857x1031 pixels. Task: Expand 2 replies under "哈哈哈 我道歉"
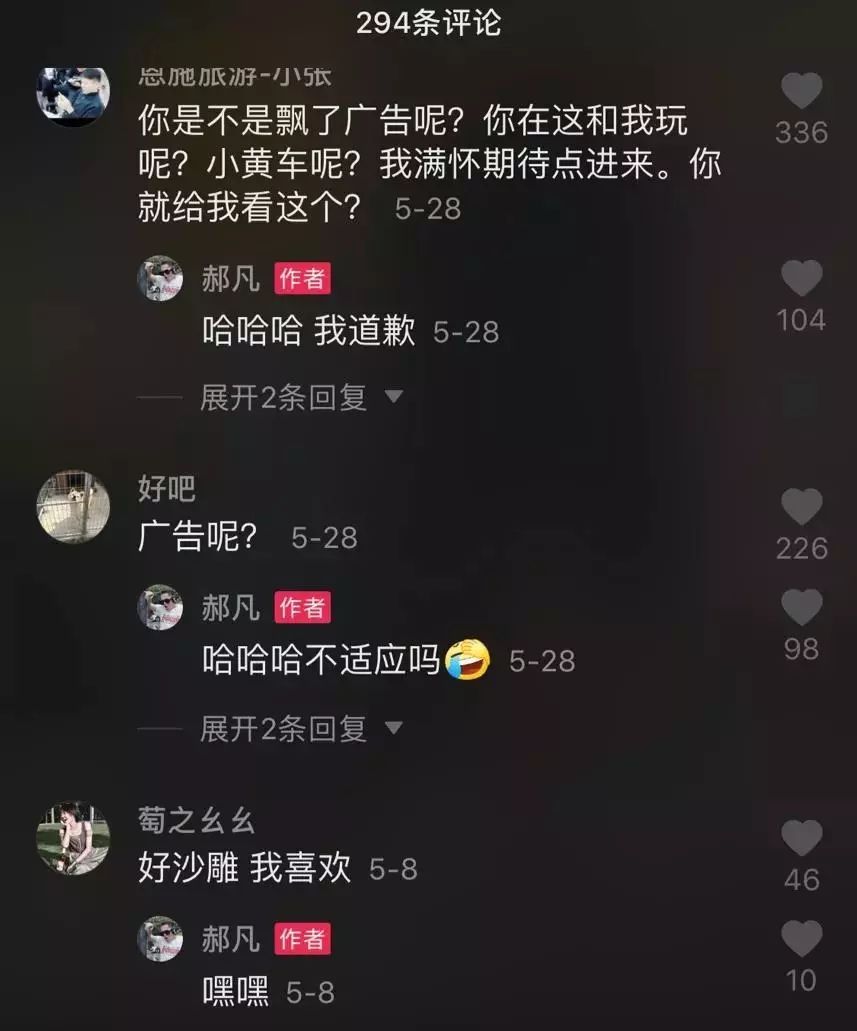[300, 398]
